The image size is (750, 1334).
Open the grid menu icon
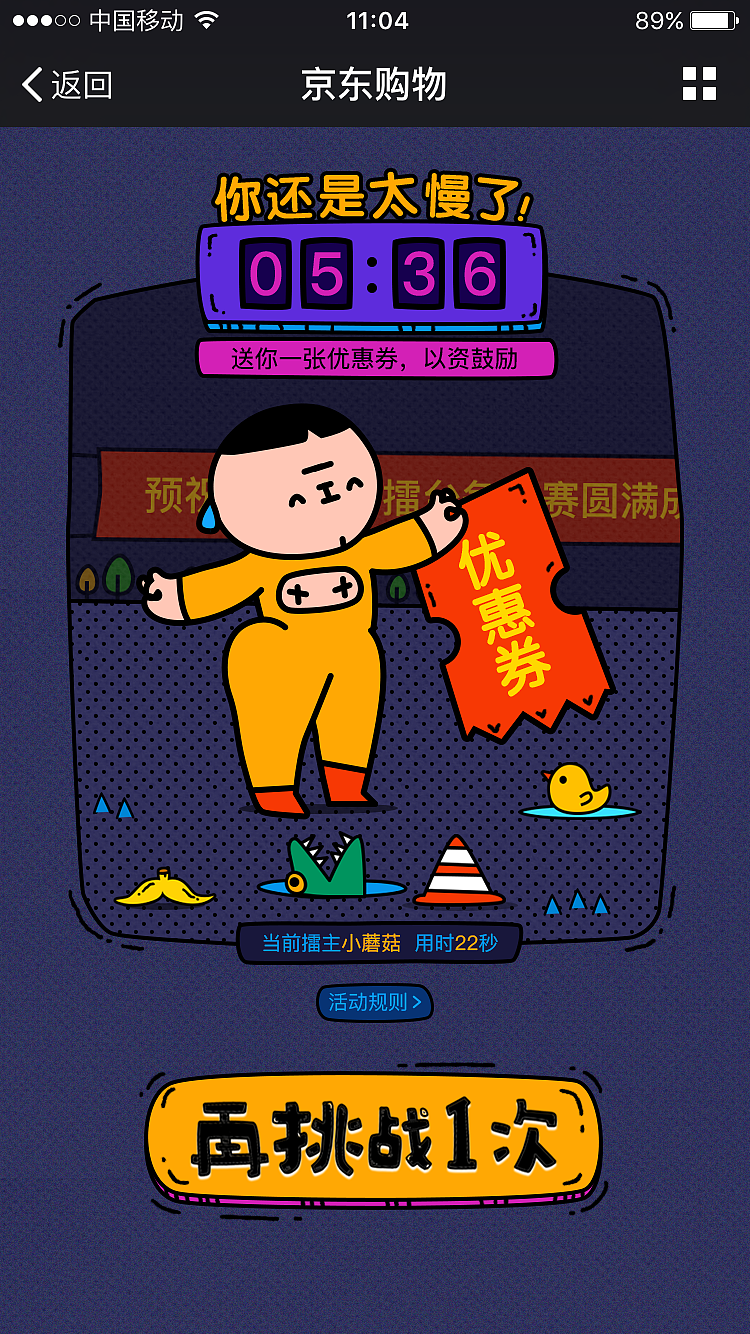pos(699,84)
